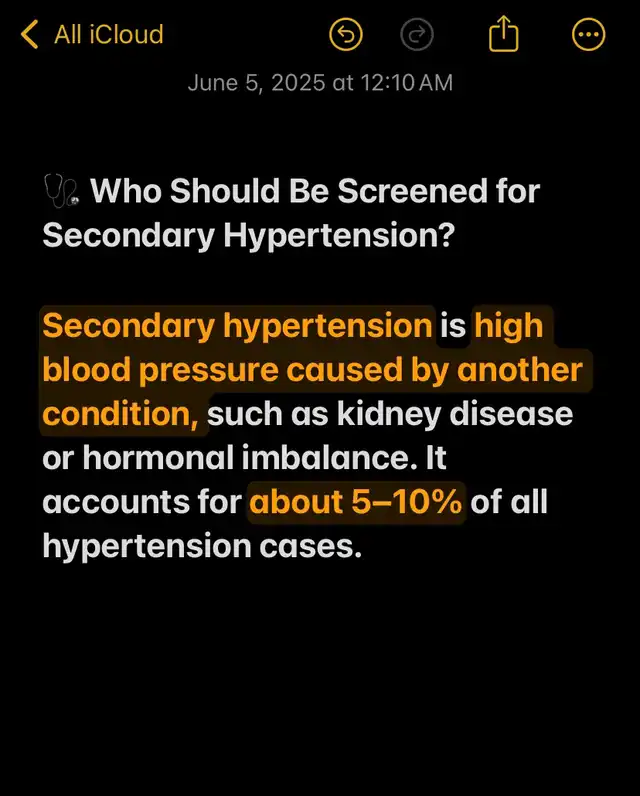Tap the redo arrow icon
The width and height of the screenshot is (640, 796).
[416, 36]
